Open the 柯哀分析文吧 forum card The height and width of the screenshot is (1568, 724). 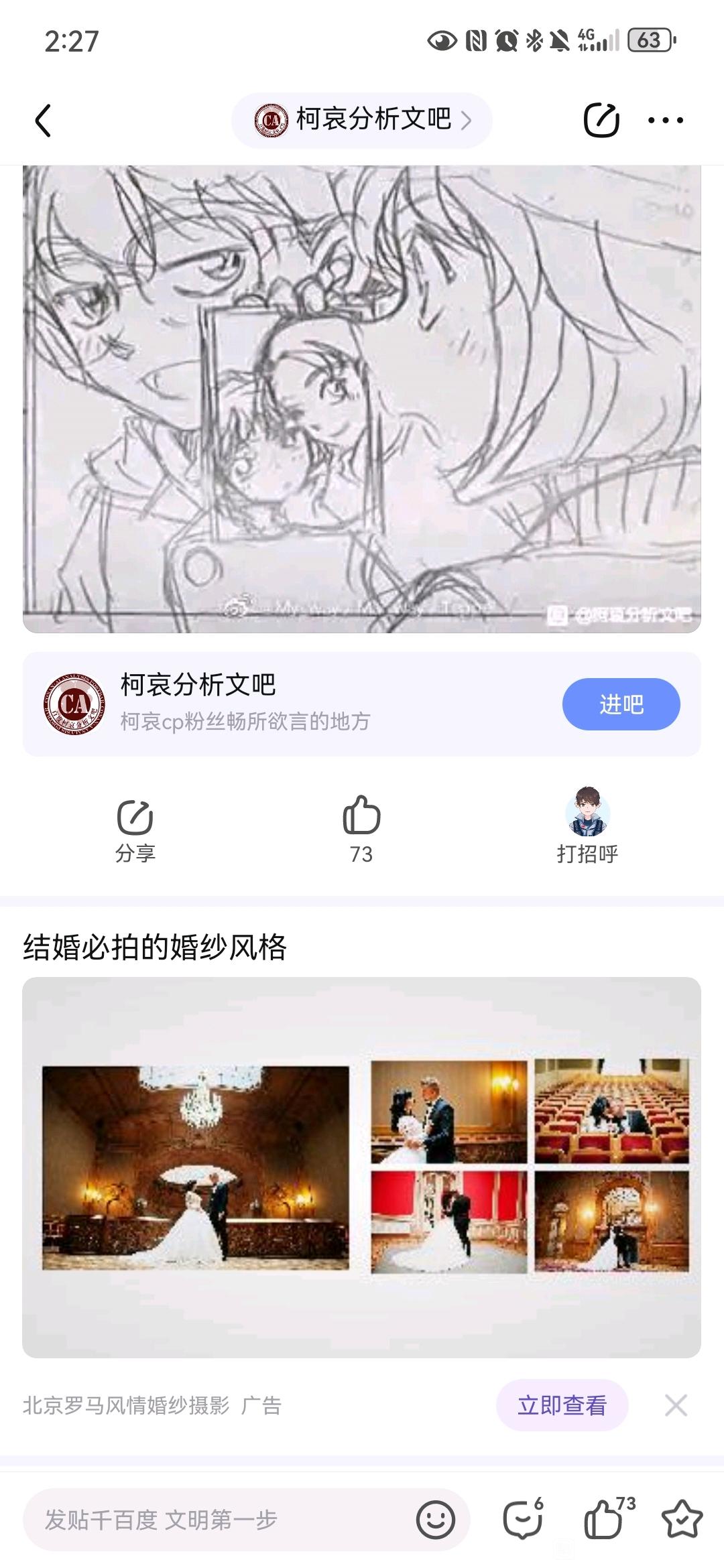(x=268, y=704)
